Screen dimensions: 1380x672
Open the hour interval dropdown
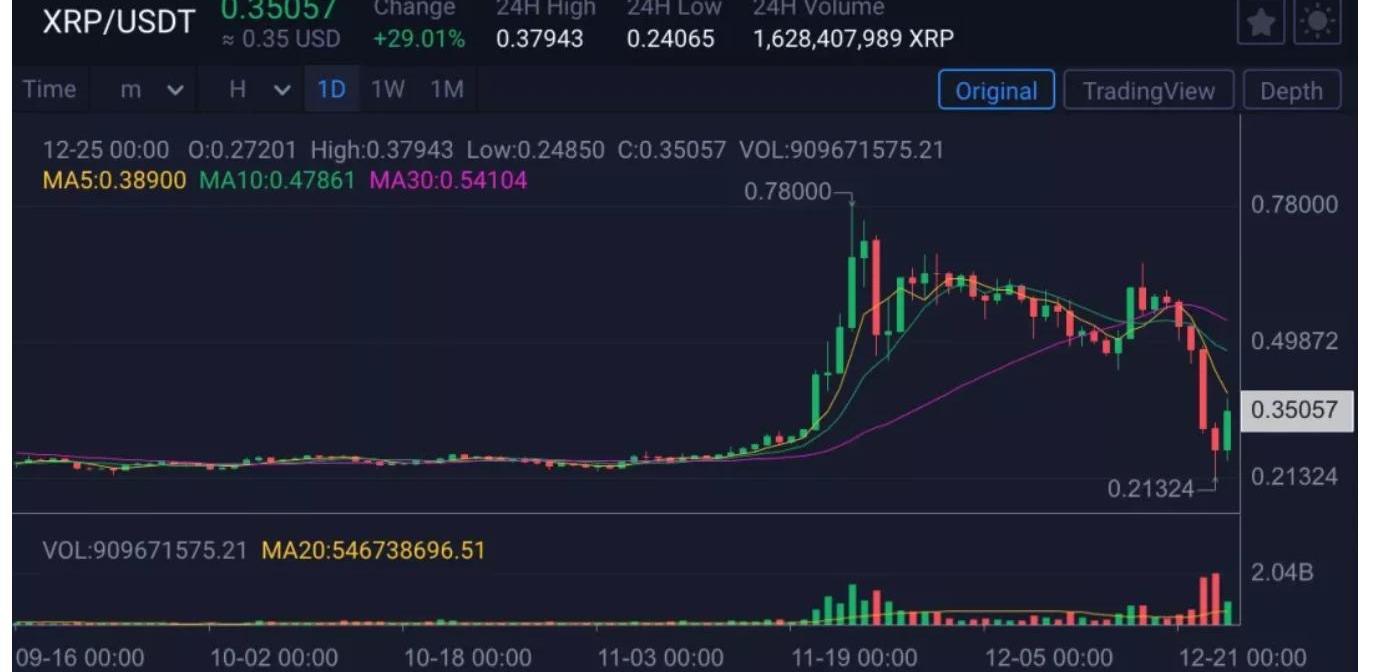click(259, 90)
